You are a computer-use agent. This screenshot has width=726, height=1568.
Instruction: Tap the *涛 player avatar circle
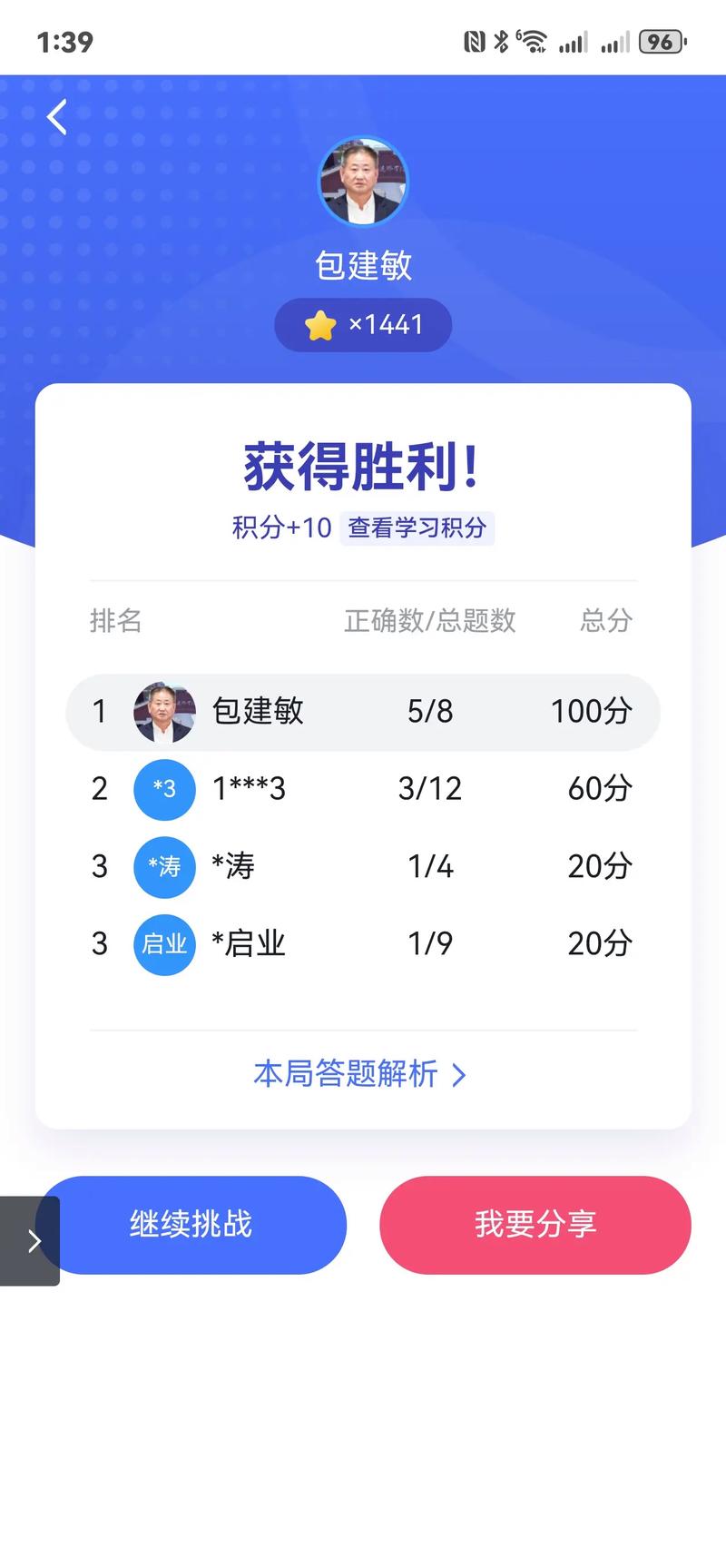tap(164, 867)
